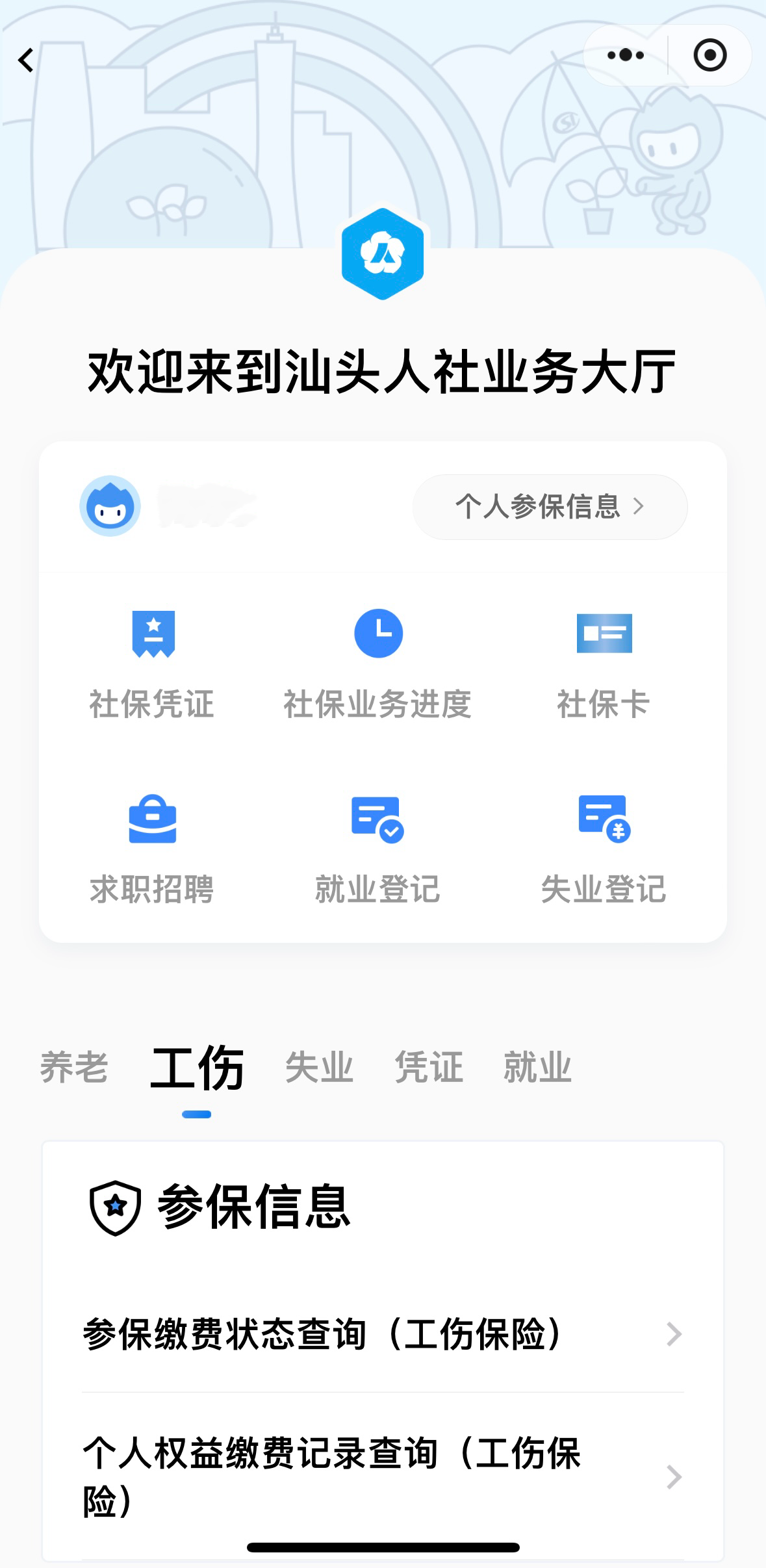Check 社保业务进度
The image size is (766, 1568).
tap(378, 664)
